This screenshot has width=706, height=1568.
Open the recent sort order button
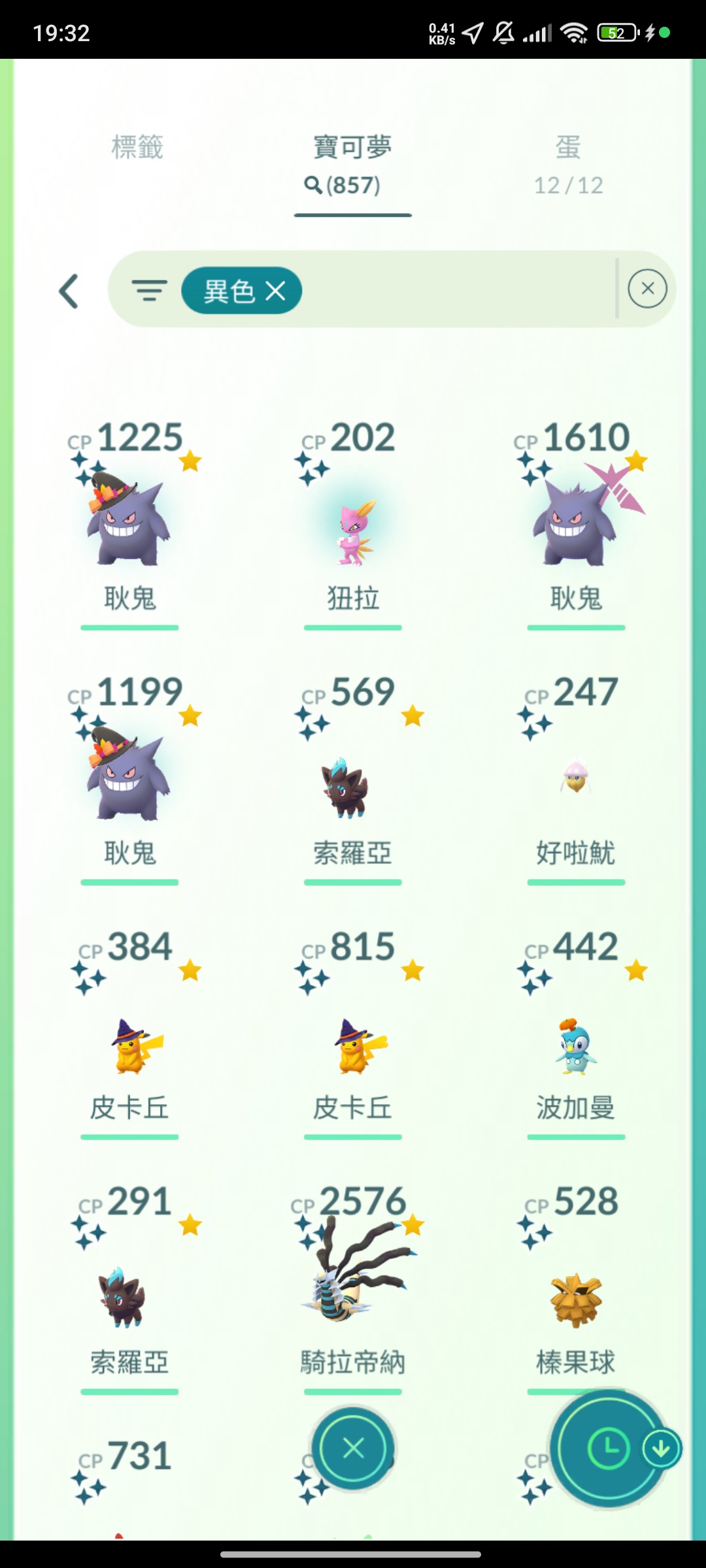pos(608,1448)
